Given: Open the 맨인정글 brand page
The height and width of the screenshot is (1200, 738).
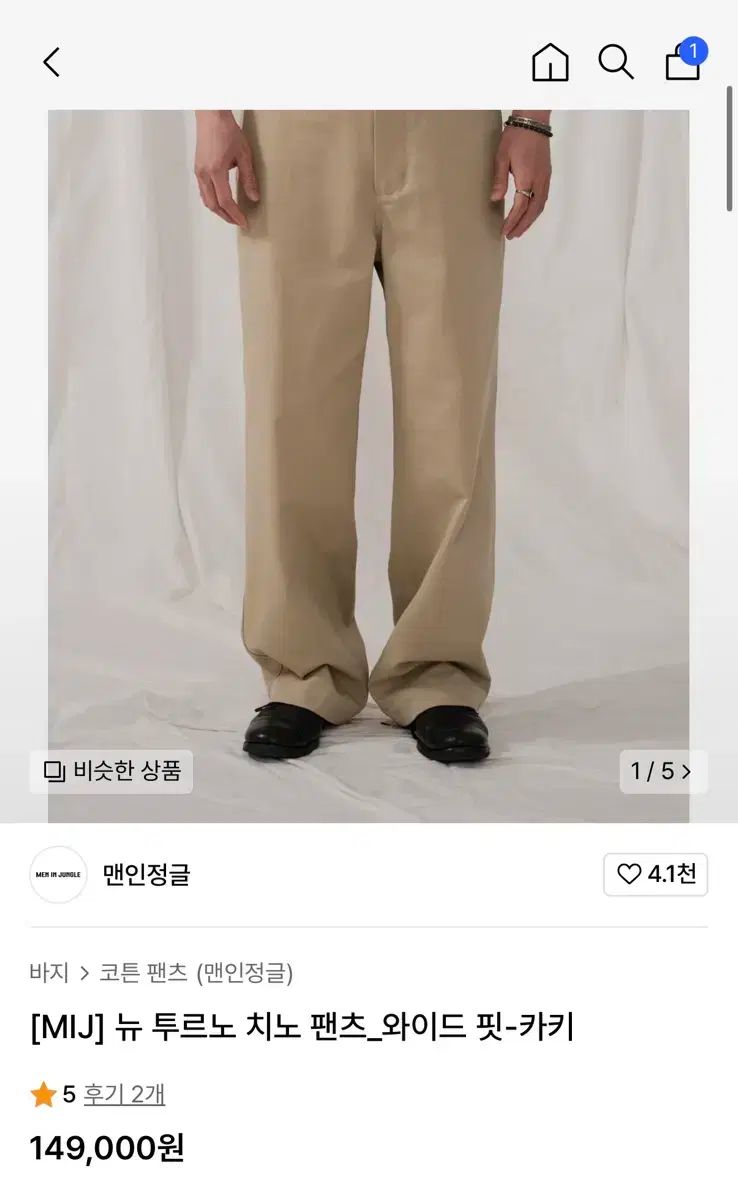Looking at the screenshot, I should coord(146,875).
